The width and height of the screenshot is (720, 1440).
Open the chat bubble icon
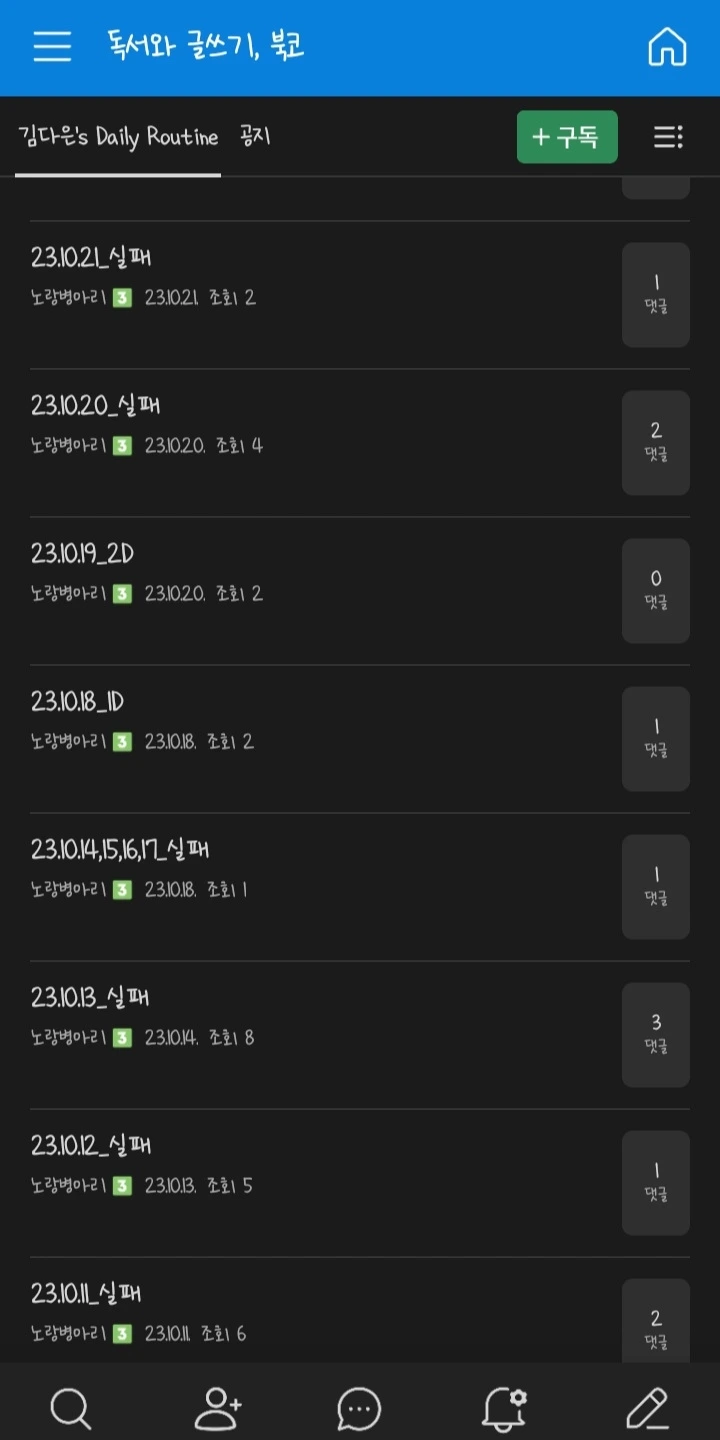359,1408
